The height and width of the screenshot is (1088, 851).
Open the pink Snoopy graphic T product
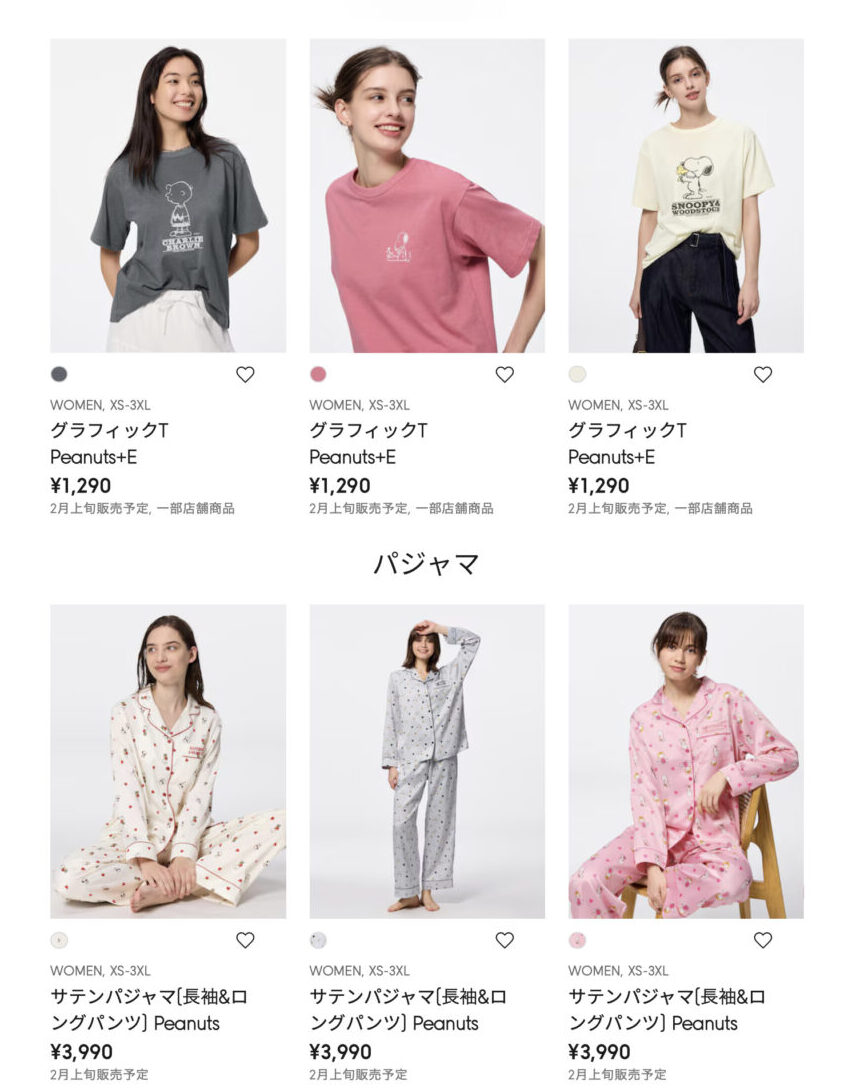point(427,196)
